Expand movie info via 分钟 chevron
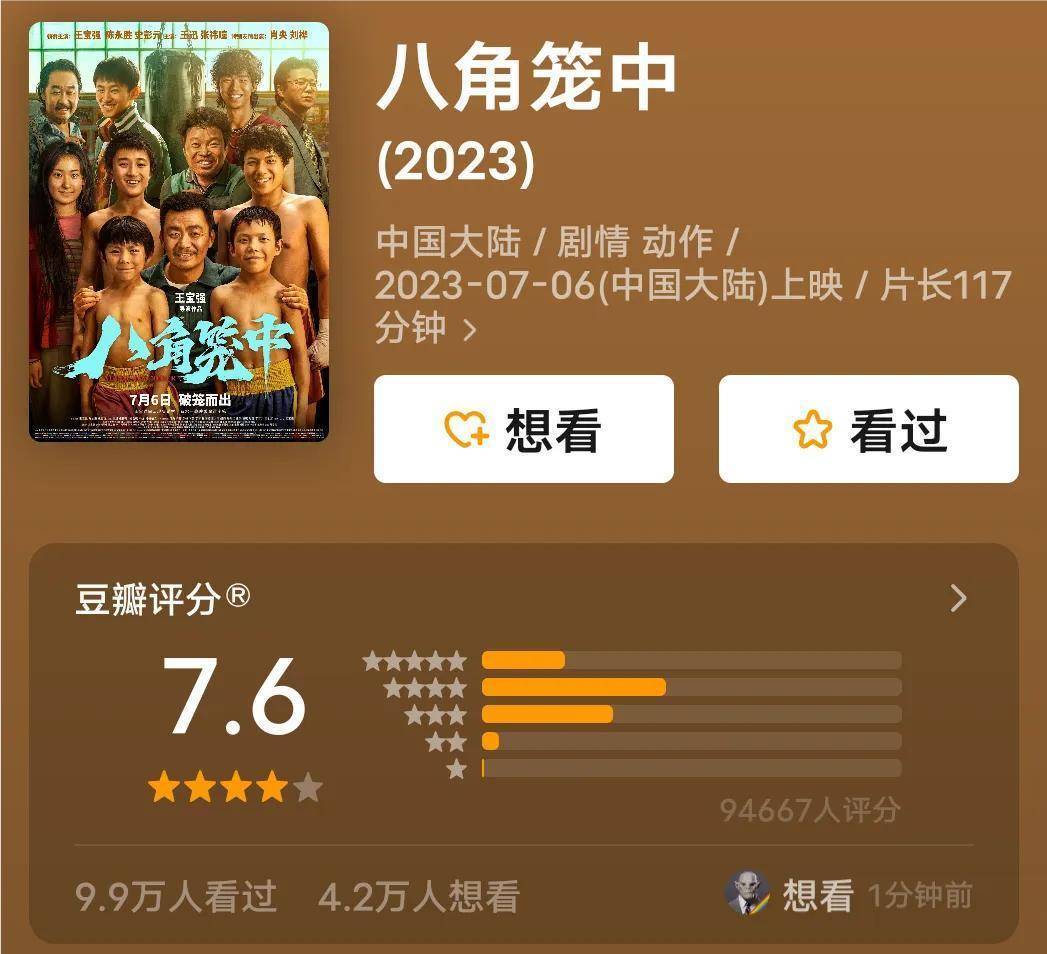 tap(470, 330)
